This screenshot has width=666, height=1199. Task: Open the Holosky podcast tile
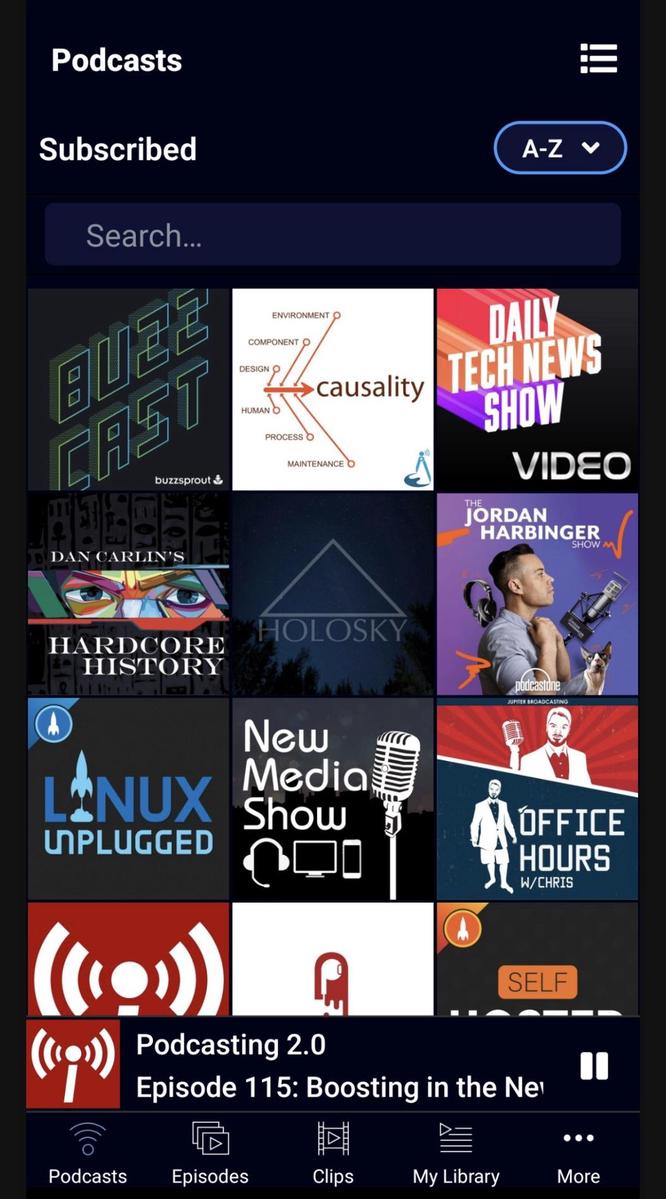pos(333,593)
